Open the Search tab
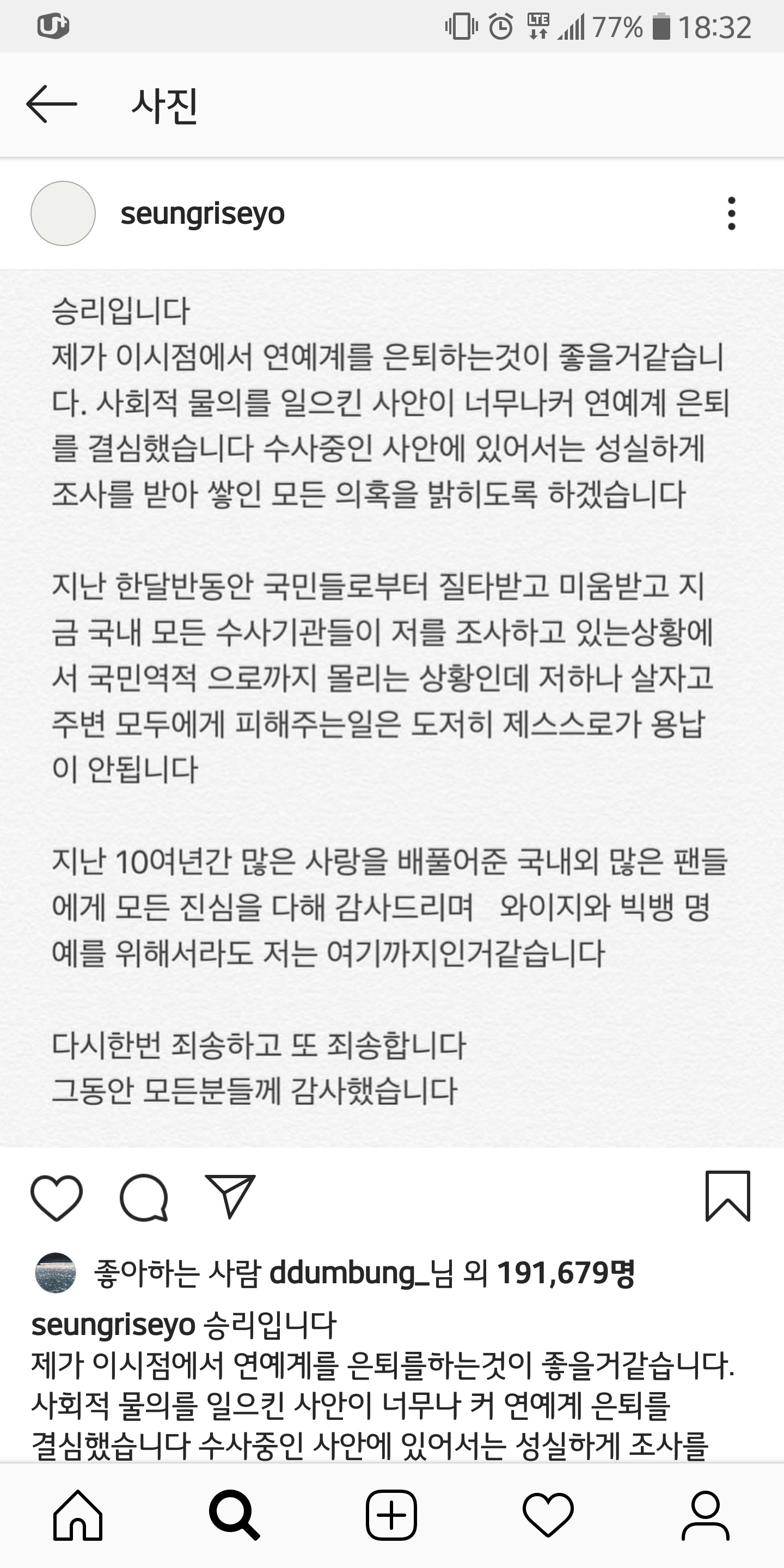The height and width of the screenshot is (1568, 784). click(234, 1515)
